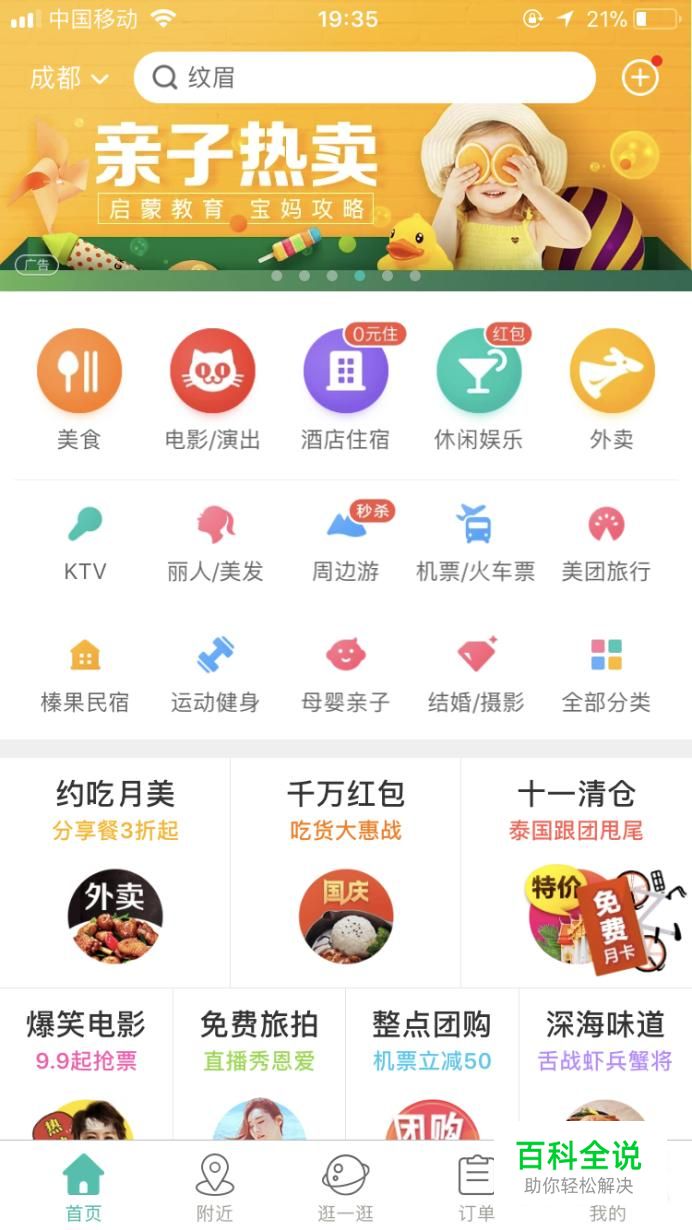
Task: Open the plus icon menu
Action: point(640,77)
